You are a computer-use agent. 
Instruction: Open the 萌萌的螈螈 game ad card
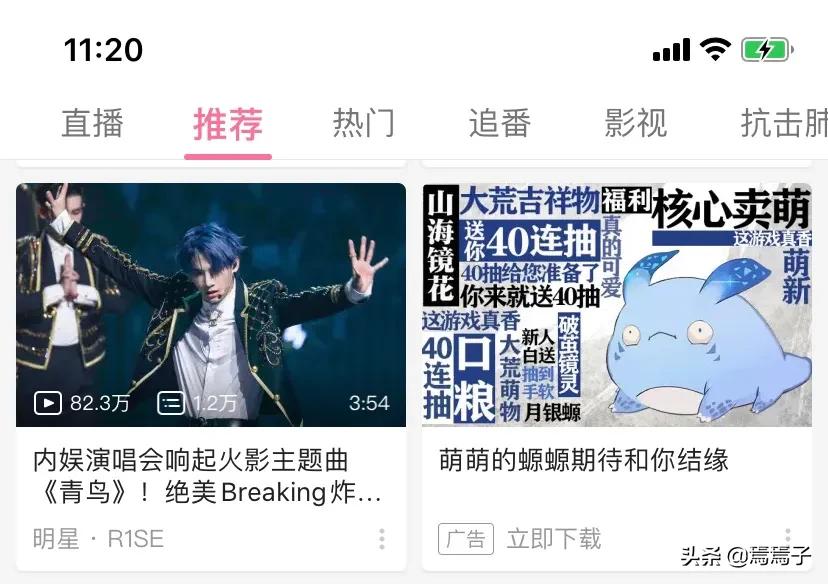click(617, 305)
